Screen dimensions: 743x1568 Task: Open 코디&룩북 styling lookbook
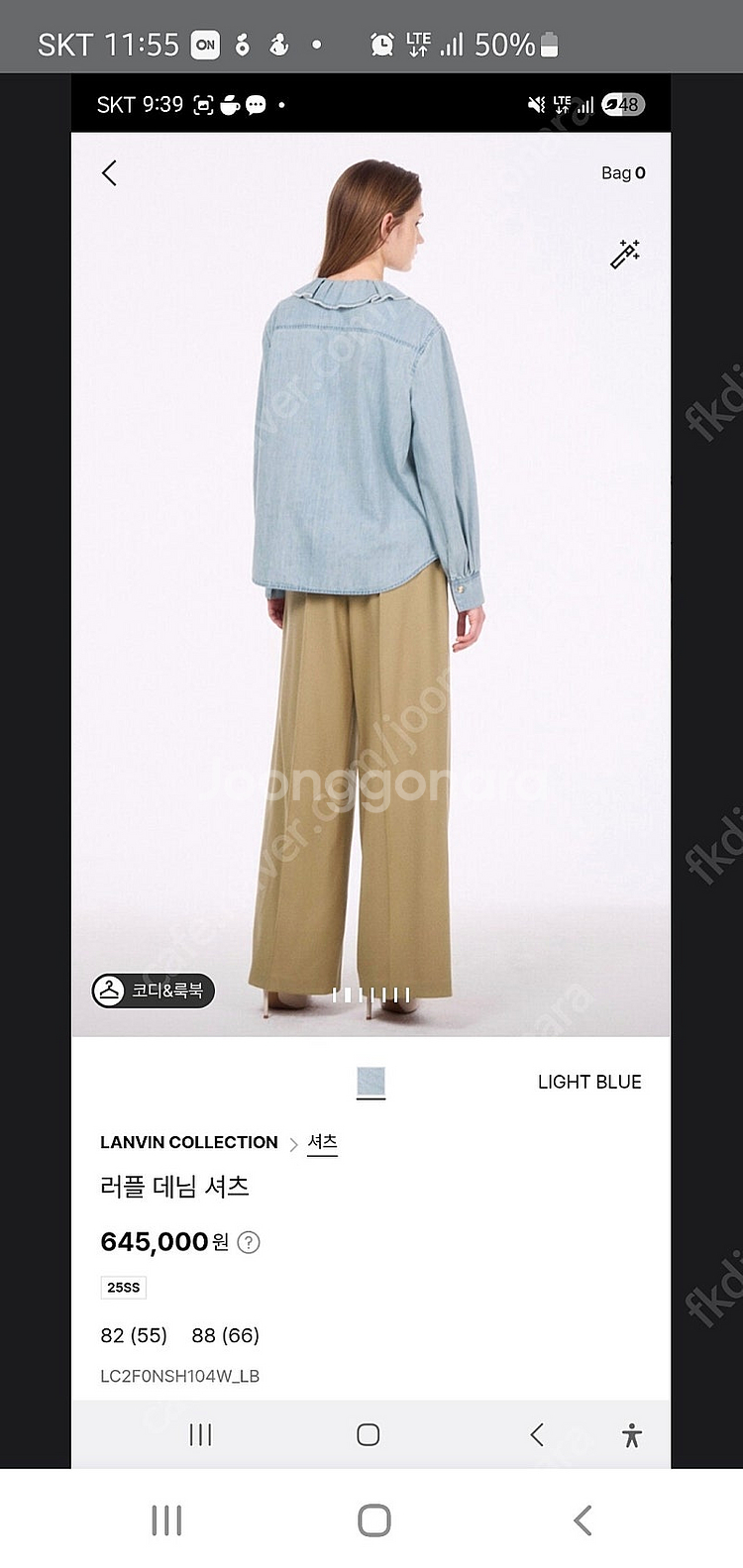[154, 990]
